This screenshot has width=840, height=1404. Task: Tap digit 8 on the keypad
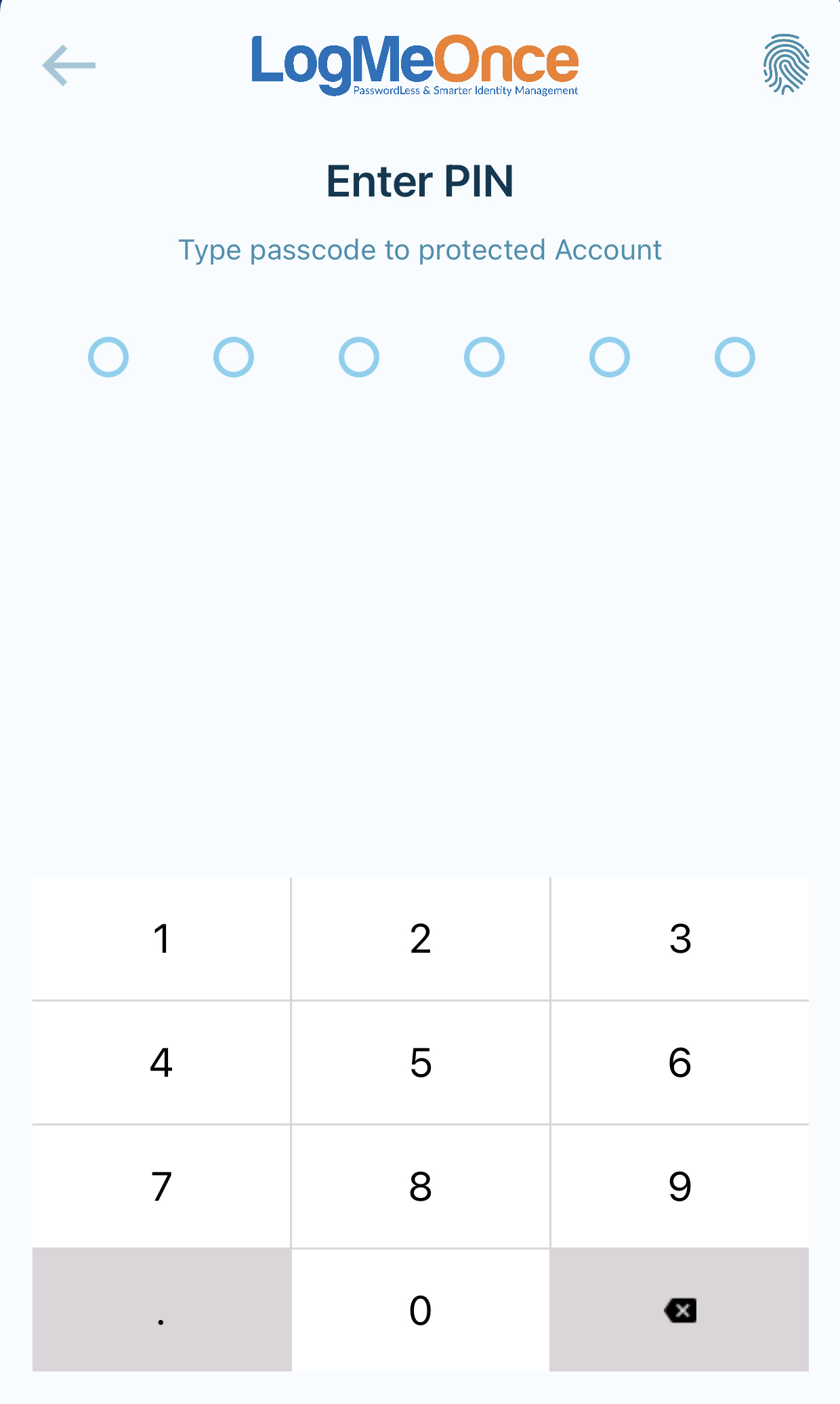(x=421, y=1186)
